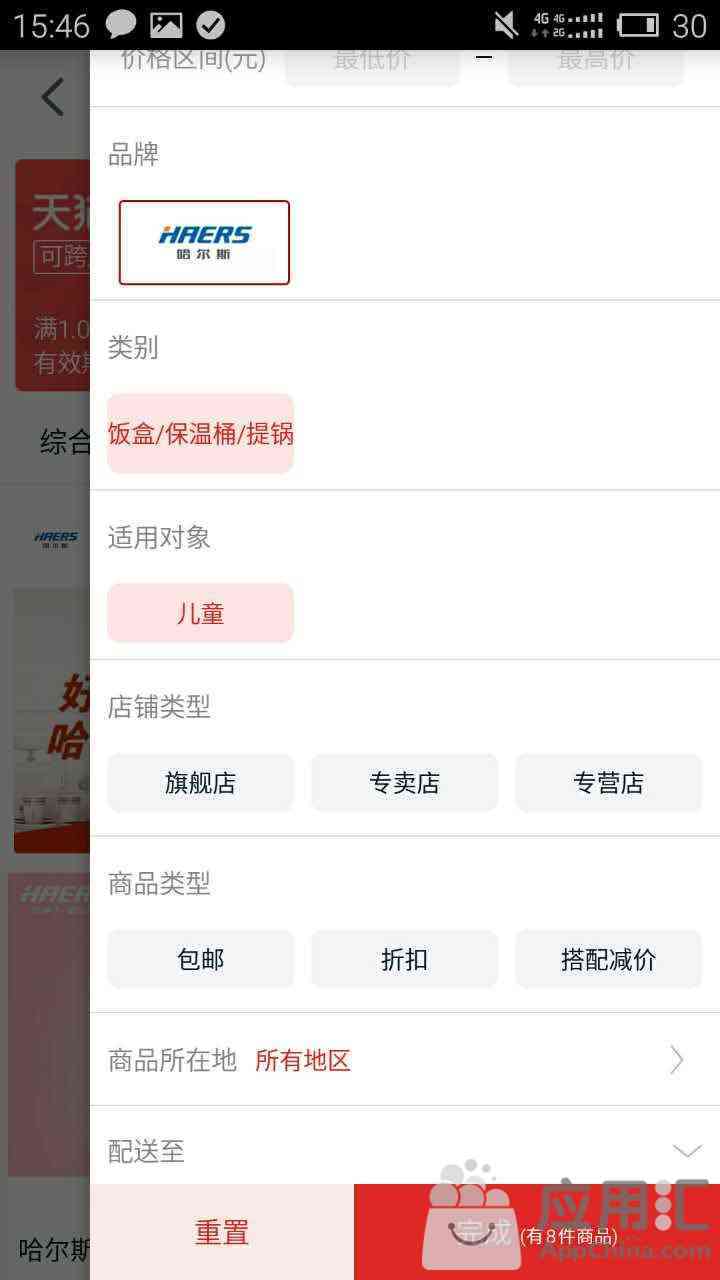
Task: Confirm filters with the 完成 button
Action: pos(537,1232)
